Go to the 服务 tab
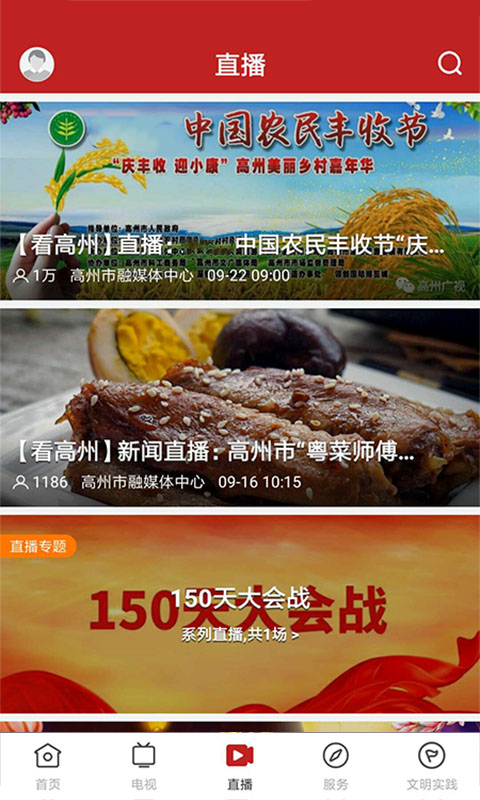The image size is (480, 800). click(x=336, y=766)
